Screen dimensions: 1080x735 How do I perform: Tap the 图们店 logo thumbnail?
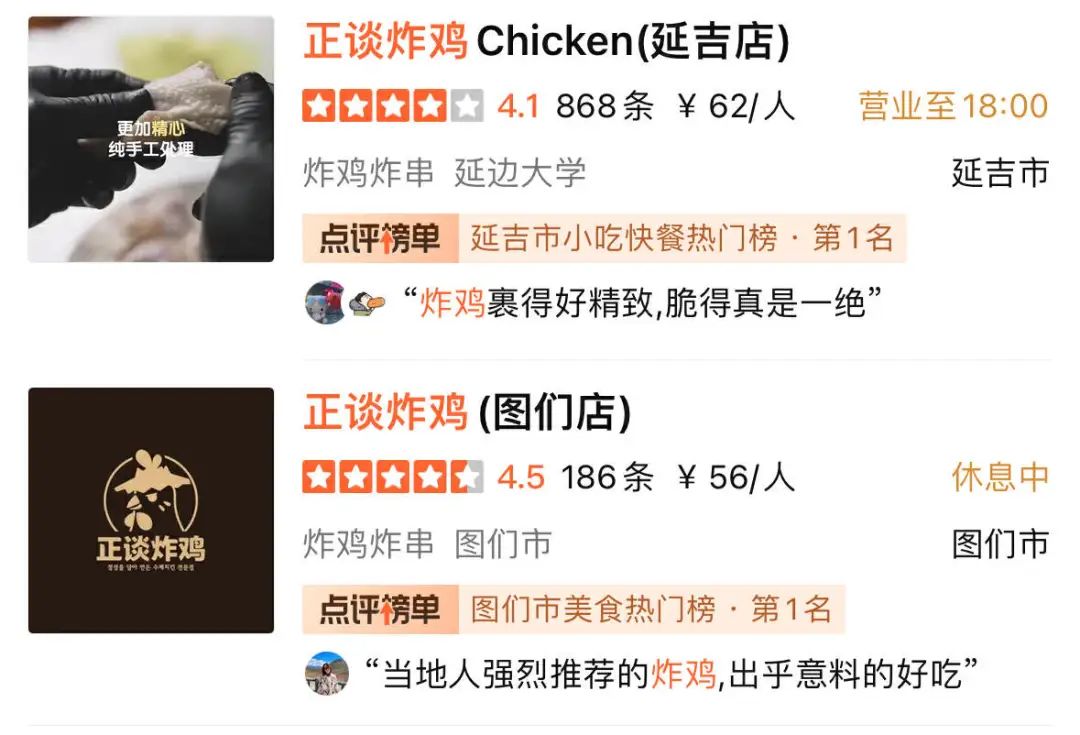(x=151, y=510)
